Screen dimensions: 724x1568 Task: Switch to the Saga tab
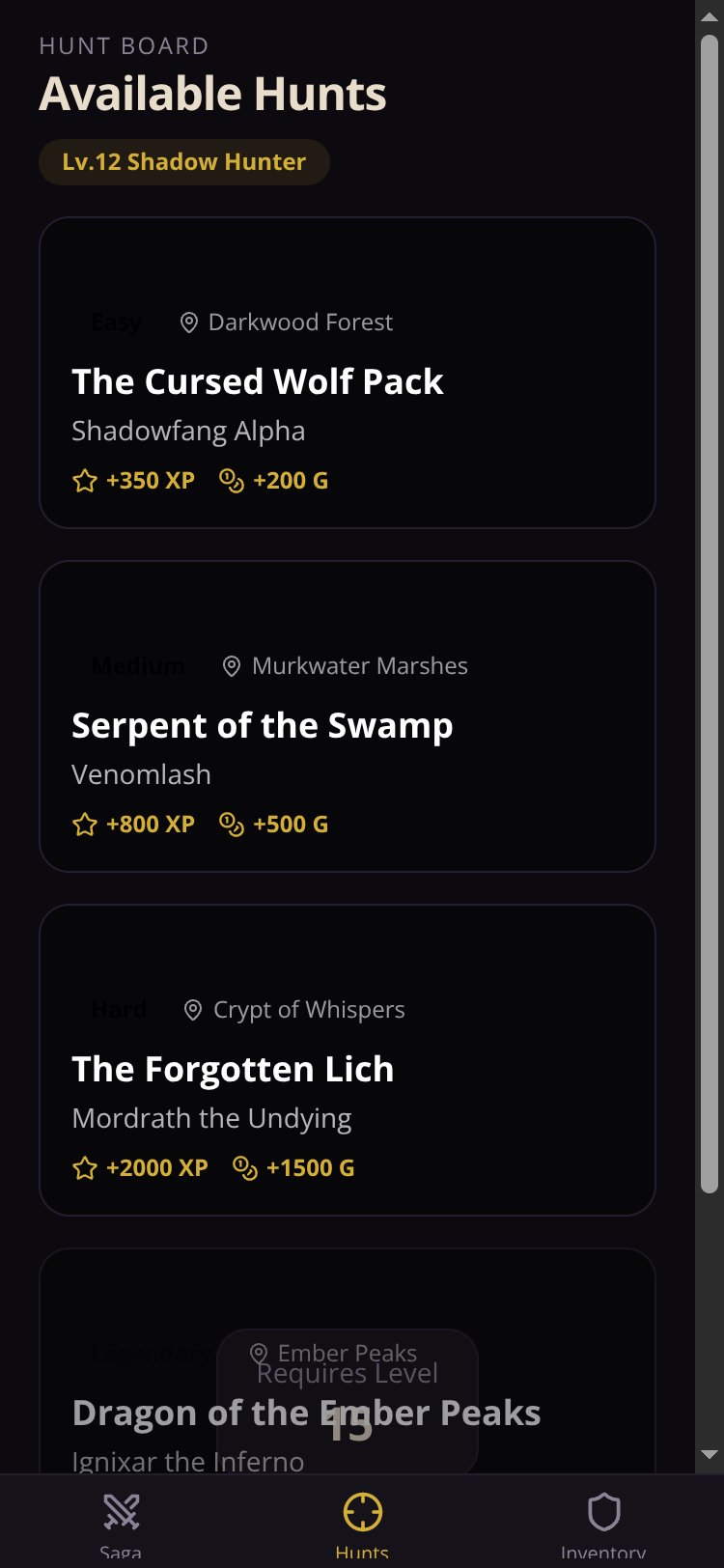(x=121, y=1522)
